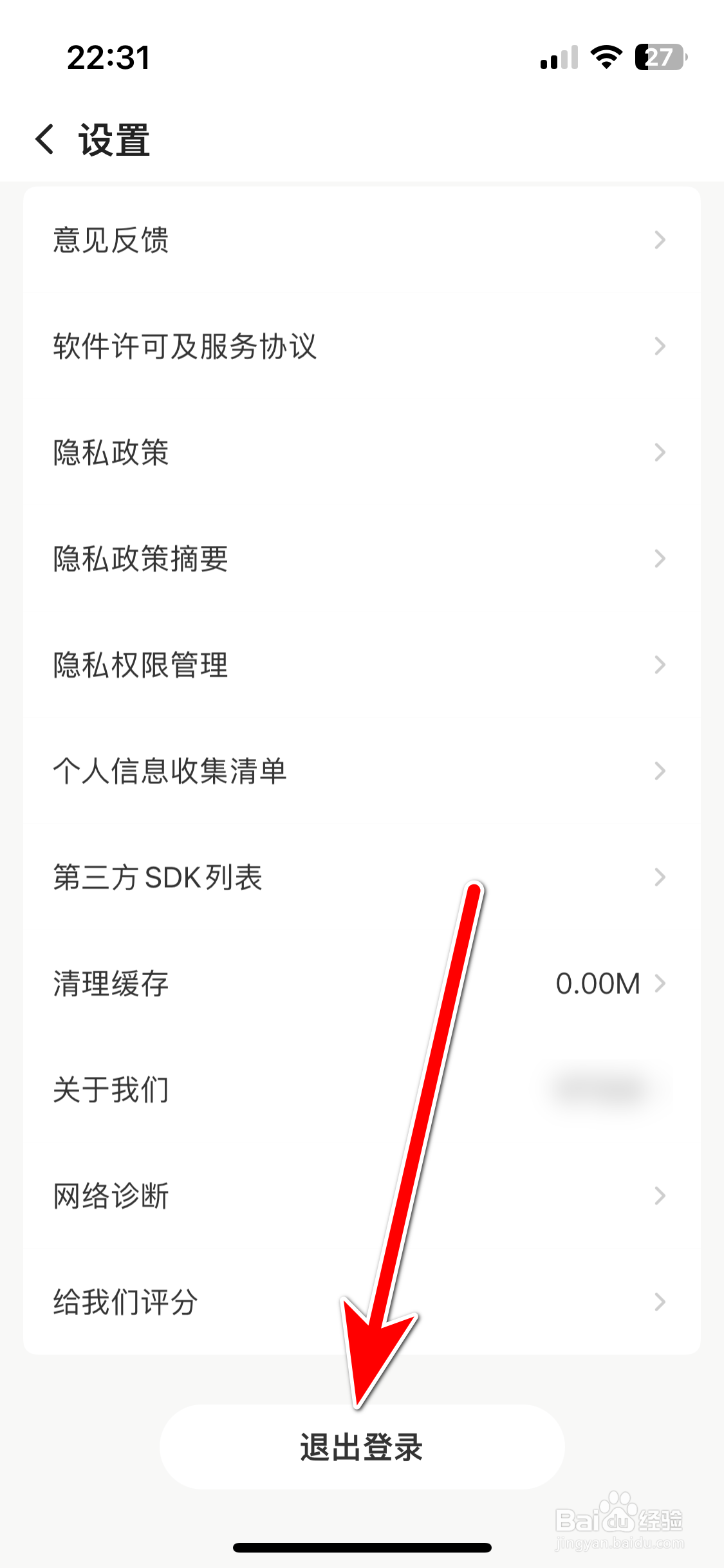The image size is (724, 1568).
Task: Tap the home indicator bar at bottom
Action: (x=362, y=1547)
